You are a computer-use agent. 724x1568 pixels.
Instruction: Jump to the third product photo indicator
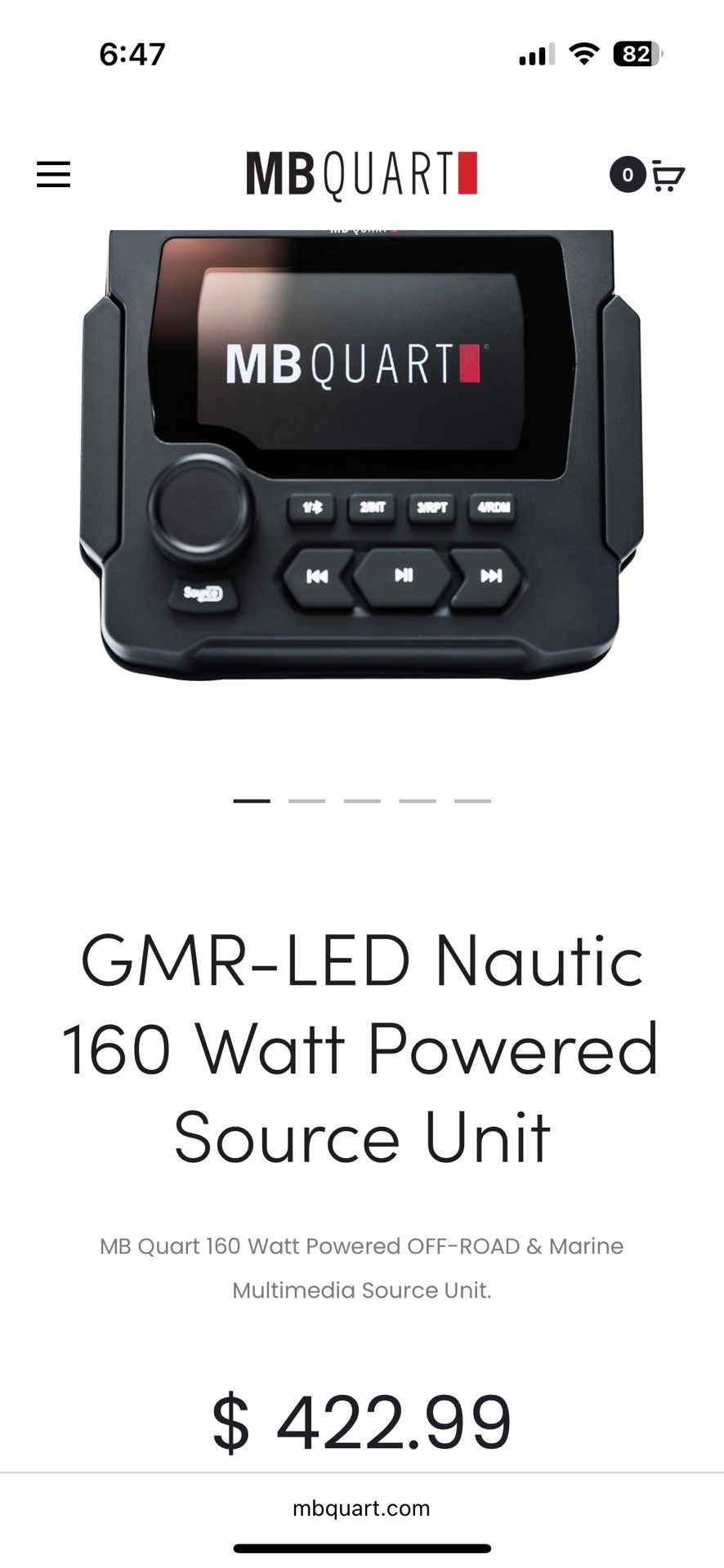(362, 801)
